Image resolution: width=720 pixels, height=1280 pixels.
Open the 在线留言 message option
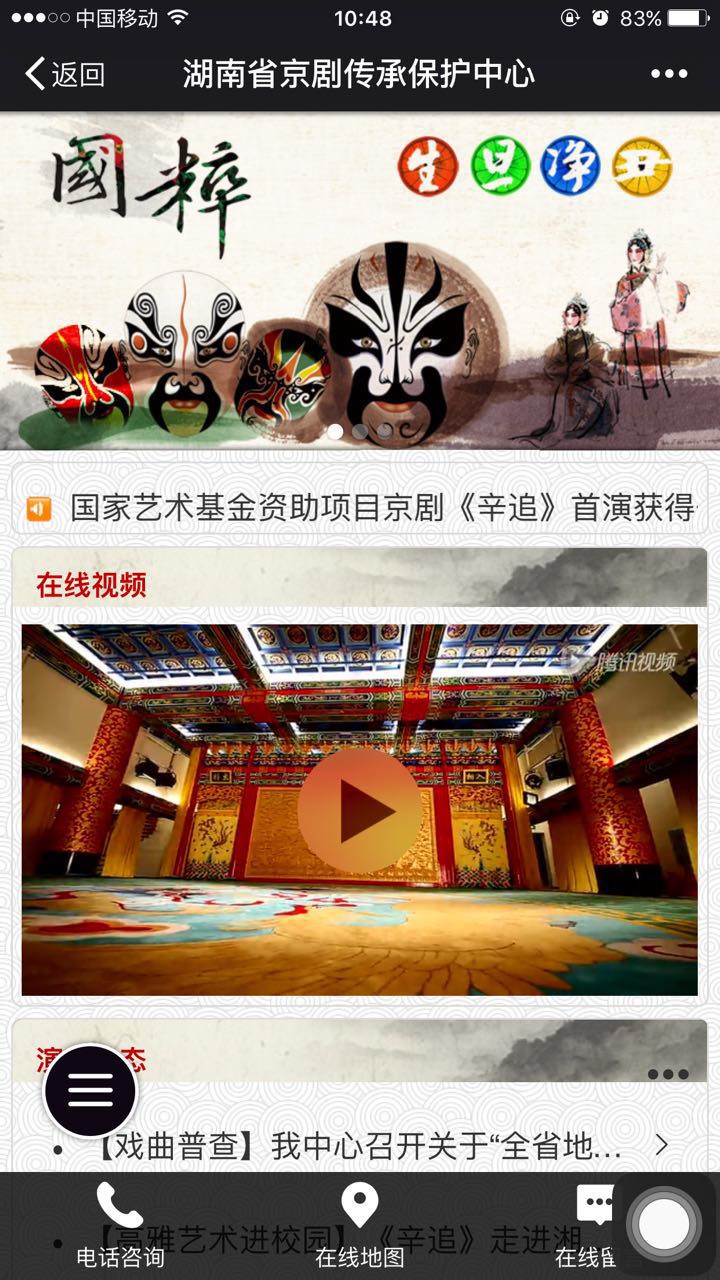coord(592,1225)
